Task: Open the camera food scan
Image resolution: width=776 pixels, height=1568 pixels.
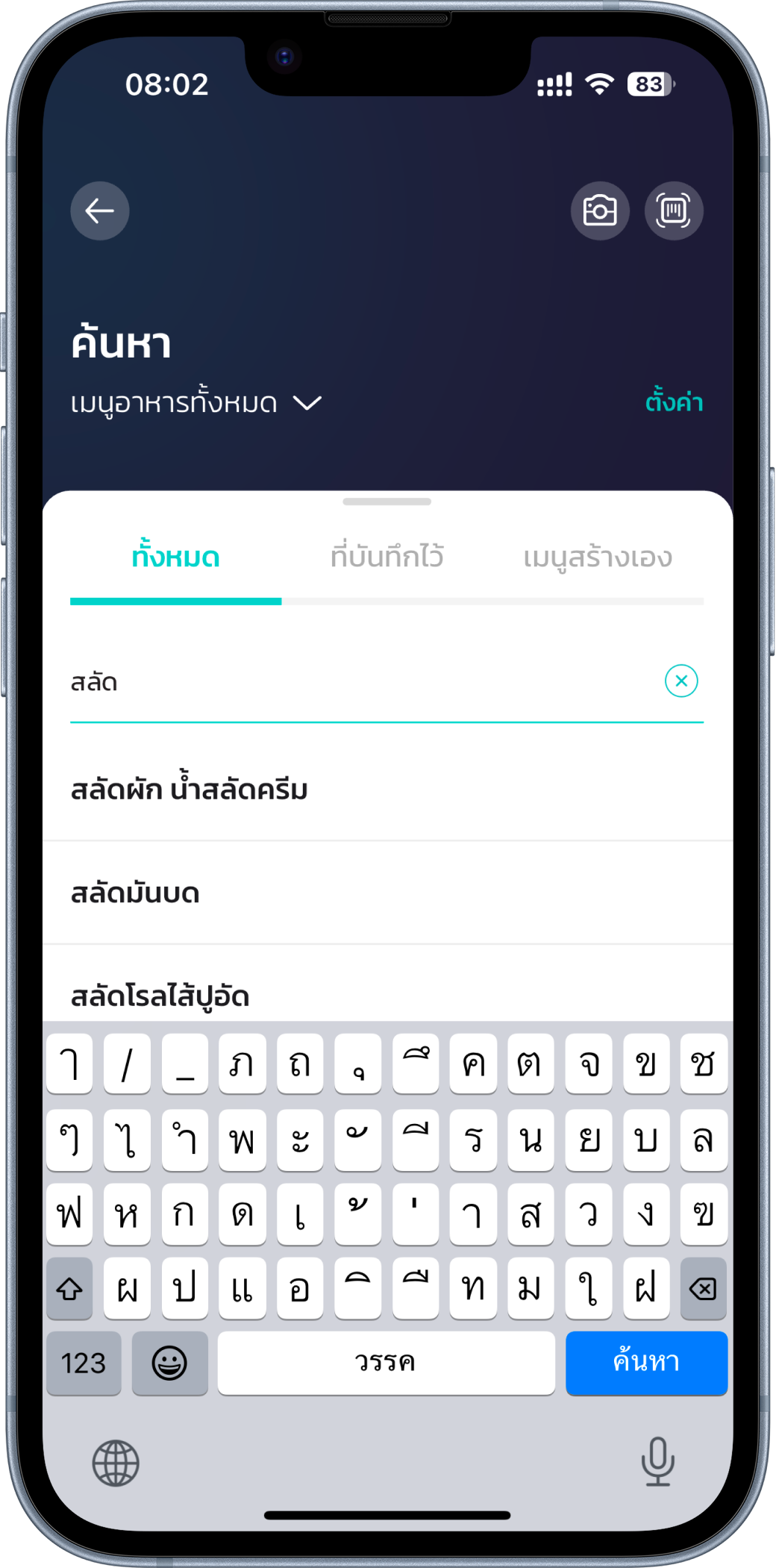Action: [600, 211]
